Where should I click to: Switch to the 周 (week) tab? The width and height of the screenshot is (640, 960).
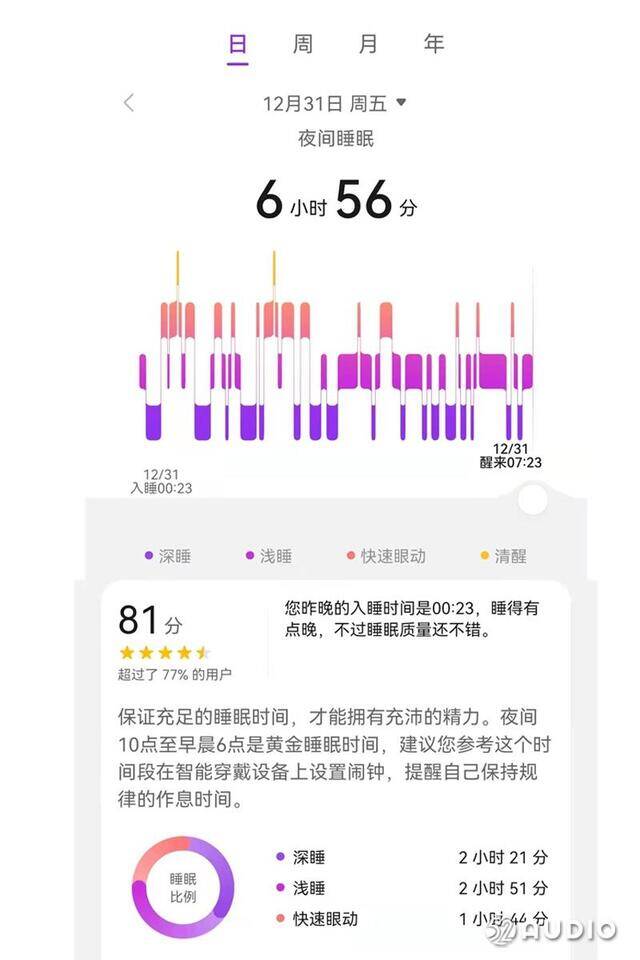pos(302,44)
